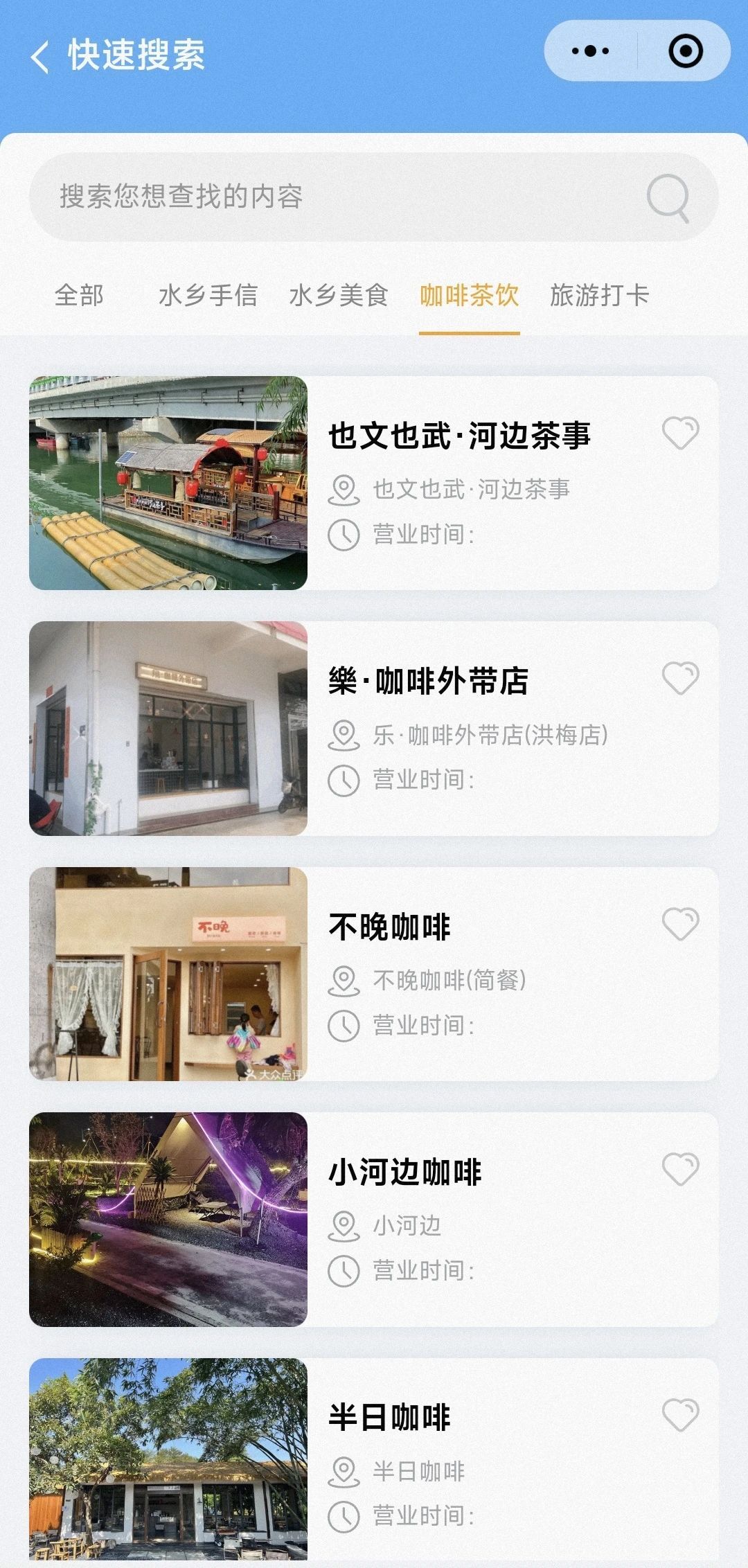Add 半日咖啡 to favorites via heart
The height and width of the screenshot is (1568, 748).
(x=680, y=1414)
